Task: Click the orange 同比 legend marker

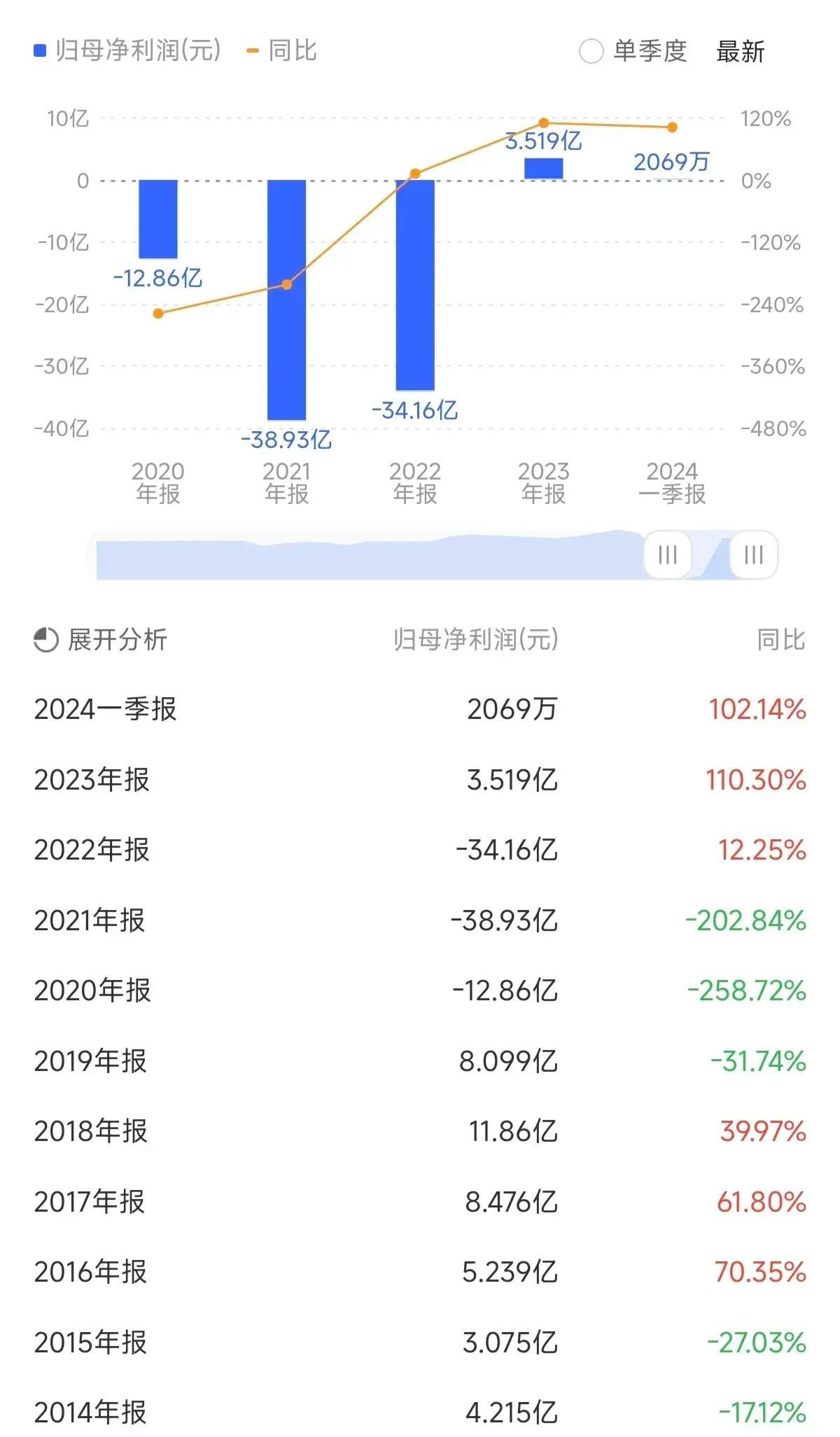Action: click(x=253, y=50)
